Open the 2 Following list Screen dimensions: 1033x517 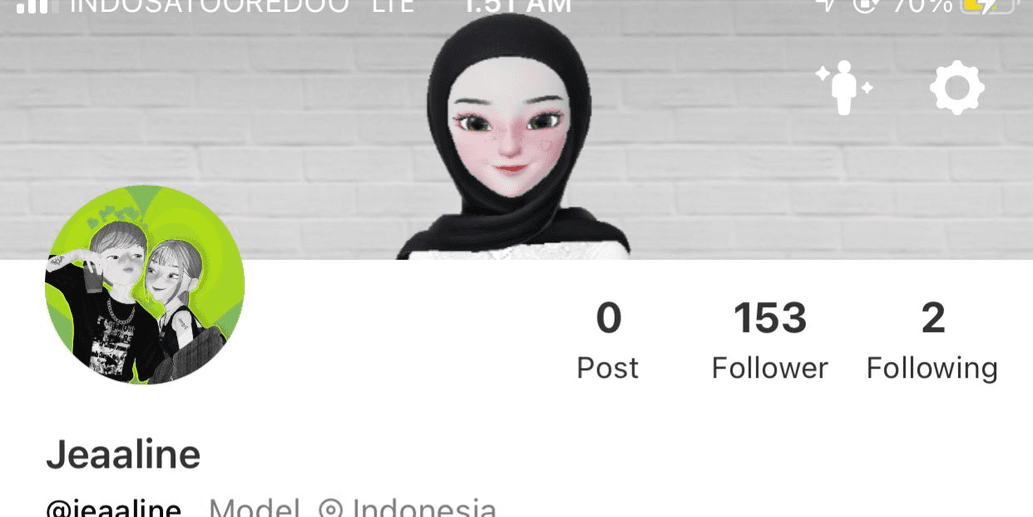tap(931, 341)
